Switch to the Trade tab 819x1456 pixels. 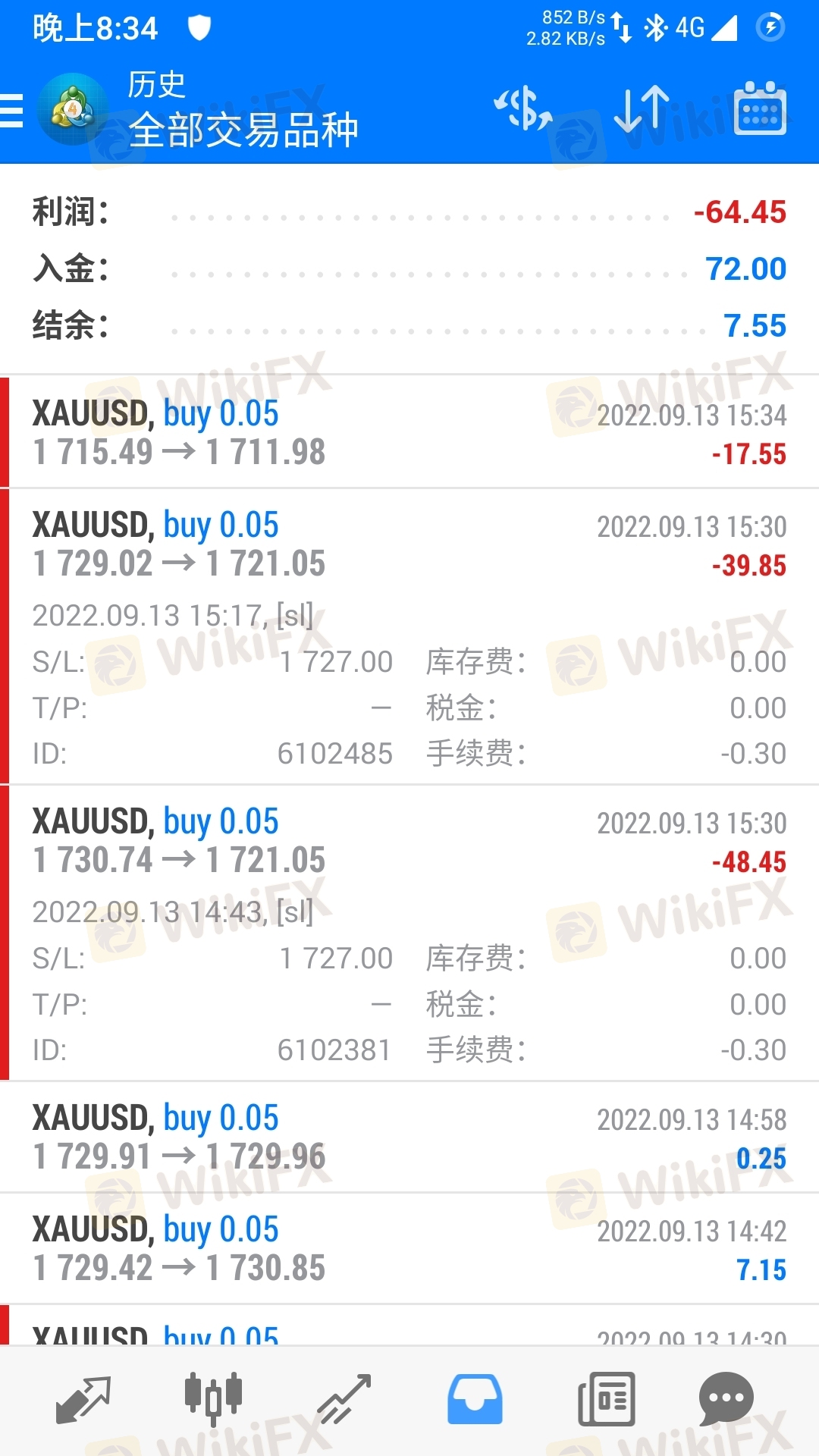coord(345,1399)
